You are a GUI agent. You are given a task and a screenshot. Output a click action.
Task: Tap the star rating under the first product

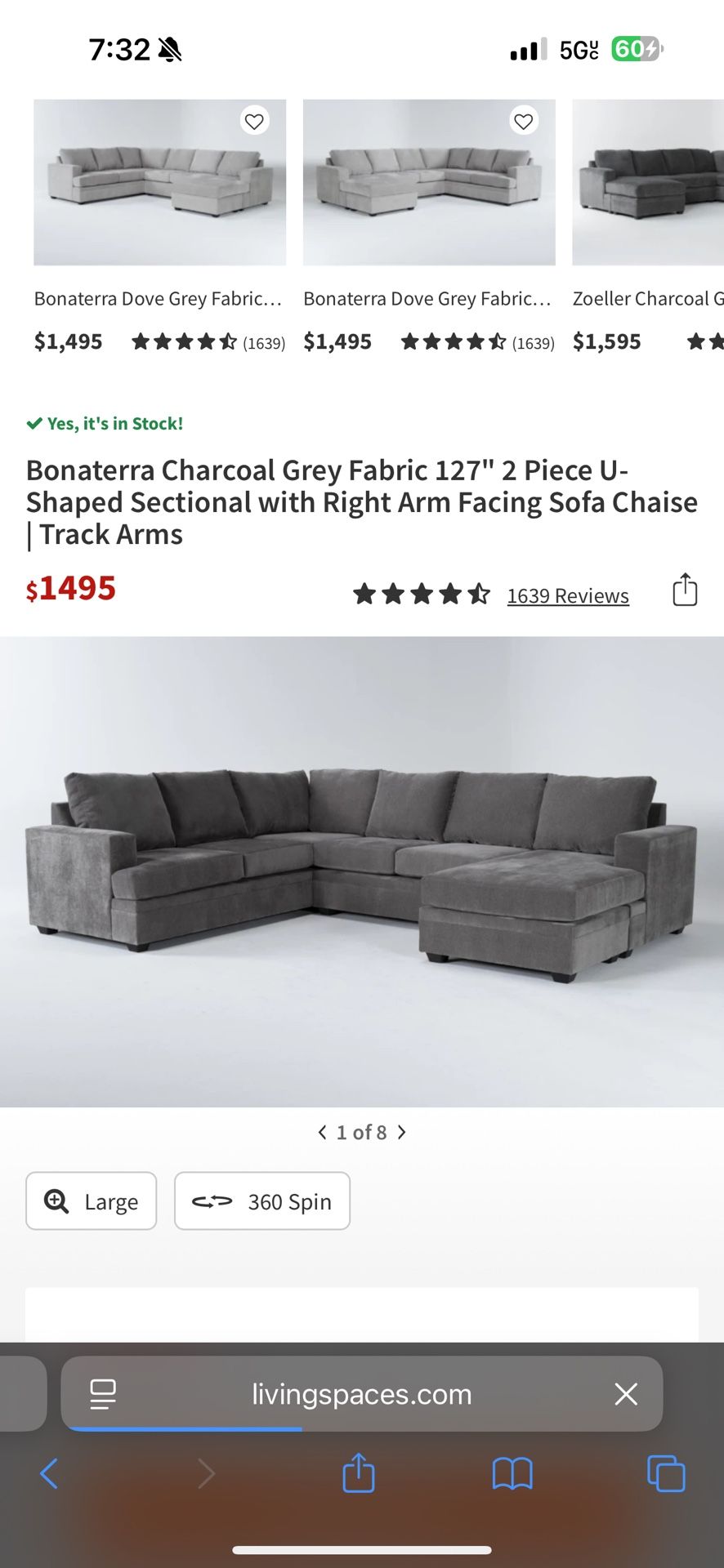point(184,342)
